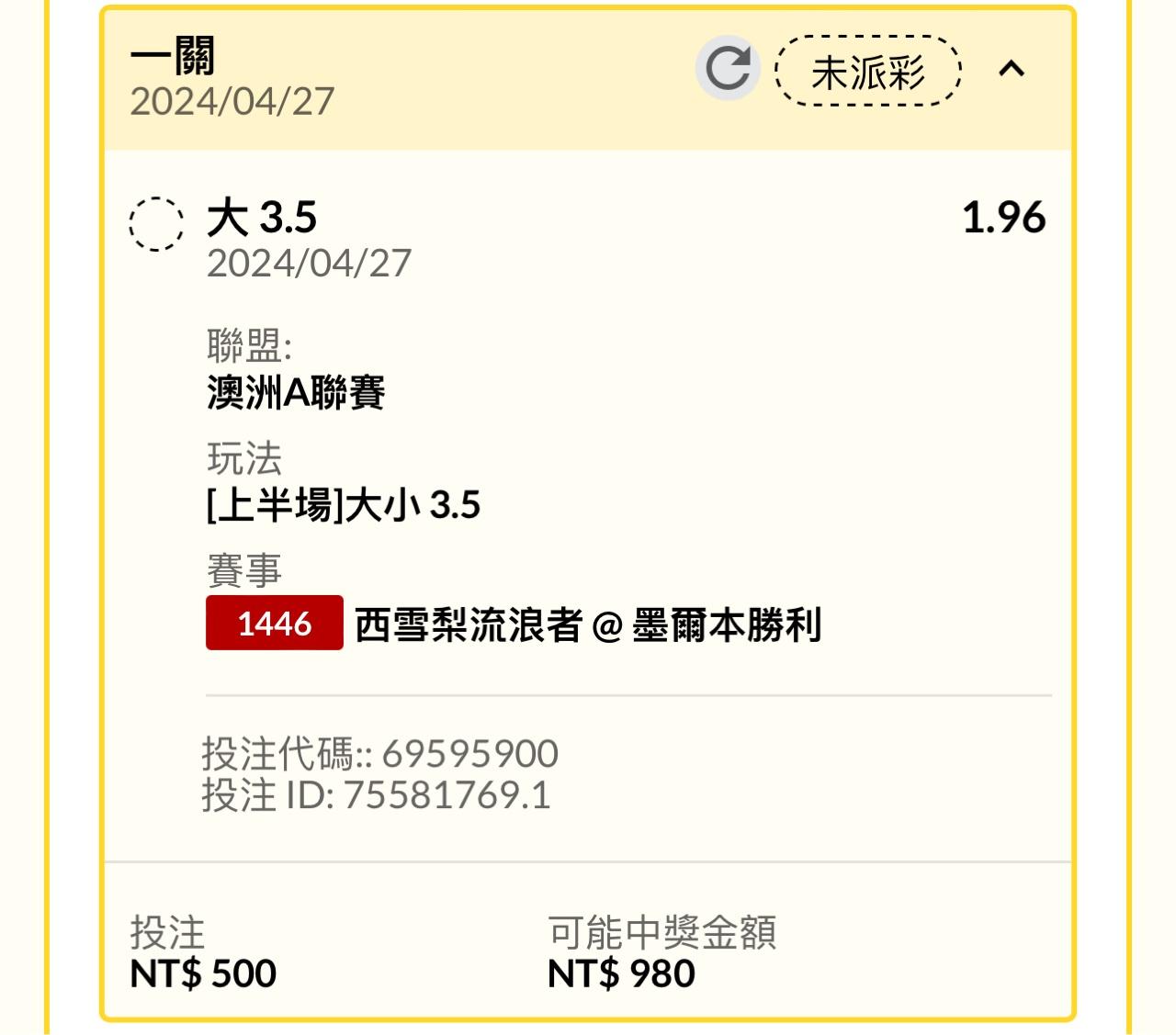Refresh the bet status
The width and height of the screenshot is (1176, 1035).
[728, 69]
